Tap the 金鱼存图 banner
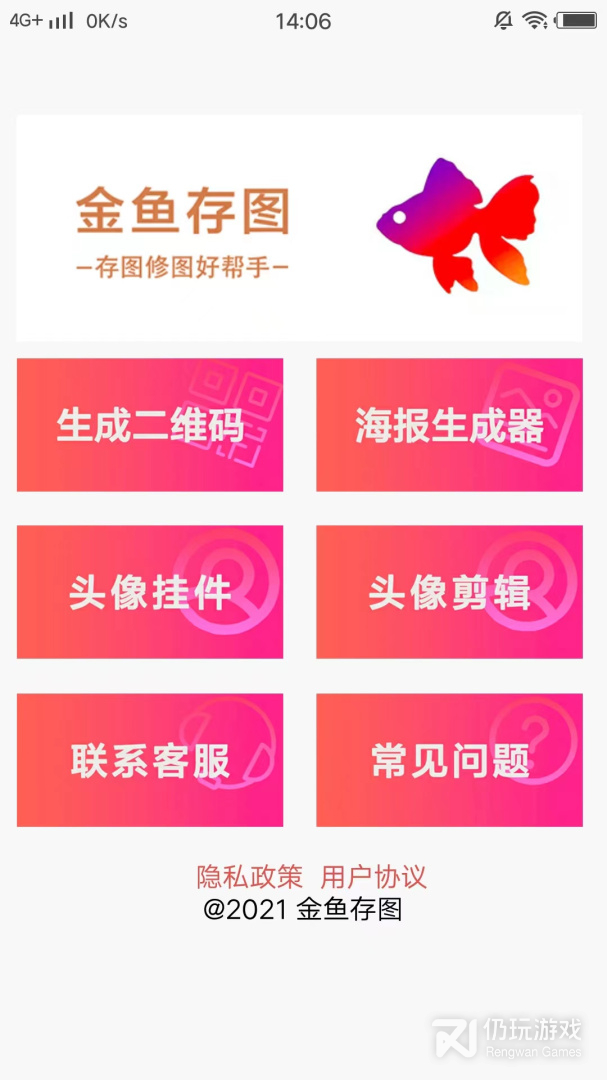This screenshot has height=1080, width=607. pos(299,228)
